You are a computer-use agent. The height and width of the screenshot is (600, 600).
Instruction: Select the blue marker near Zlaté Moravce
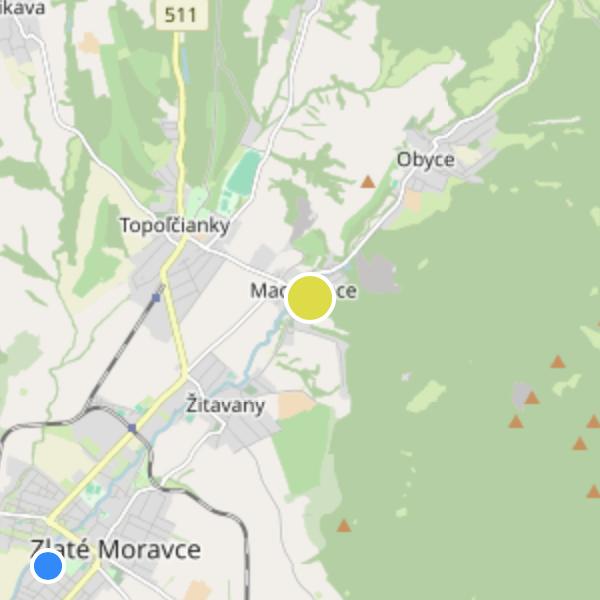(x=48, y=567)
